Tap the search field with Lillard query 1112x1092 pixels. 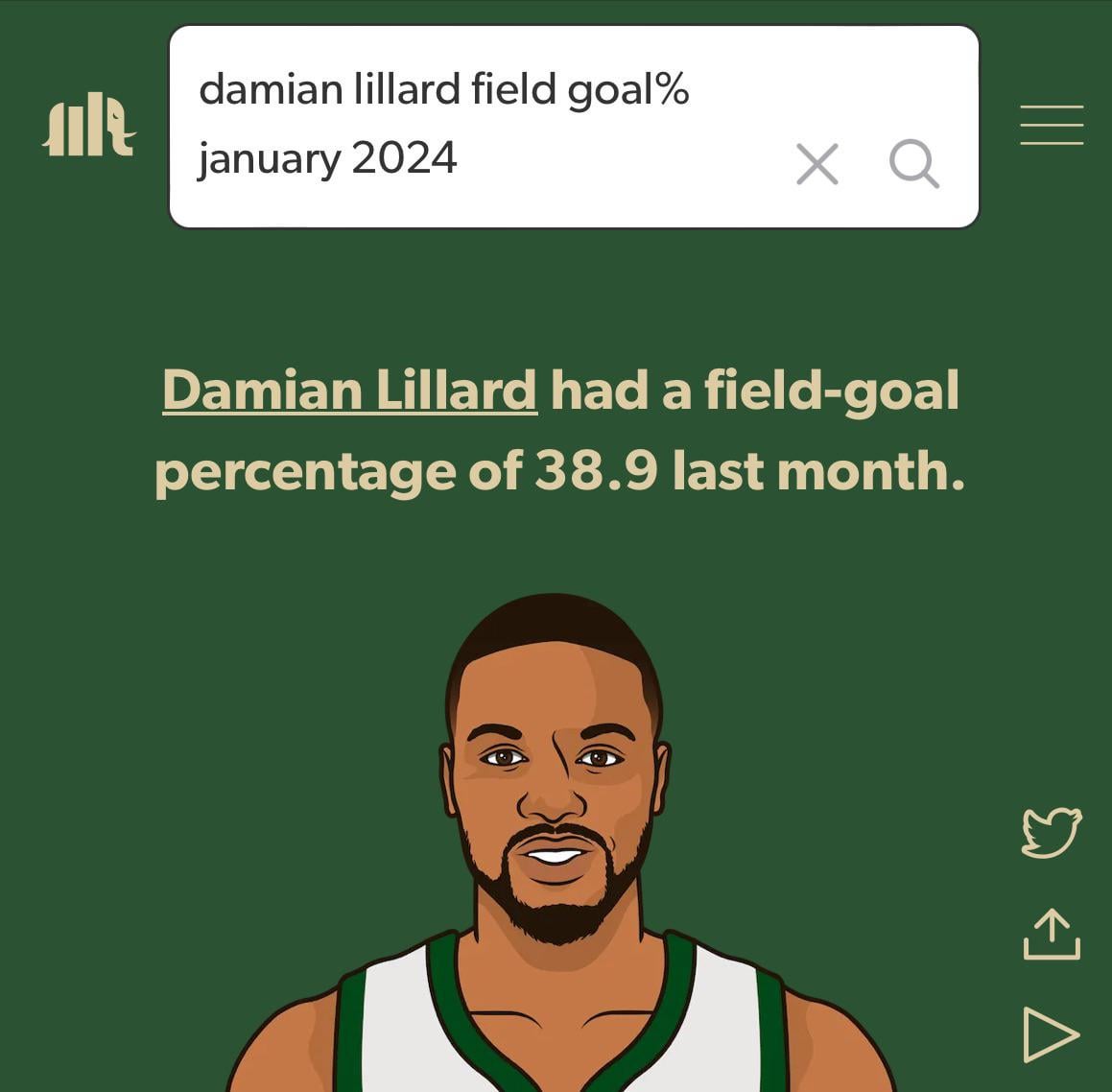(x=480, y=125)
